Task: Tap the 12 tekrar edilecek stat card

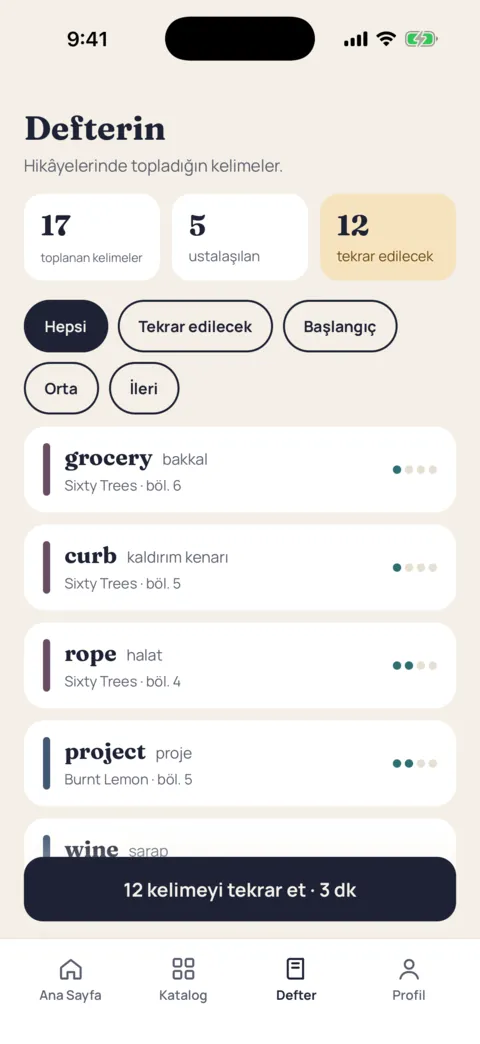Action: pyautogui.click(x=388, y=237)
